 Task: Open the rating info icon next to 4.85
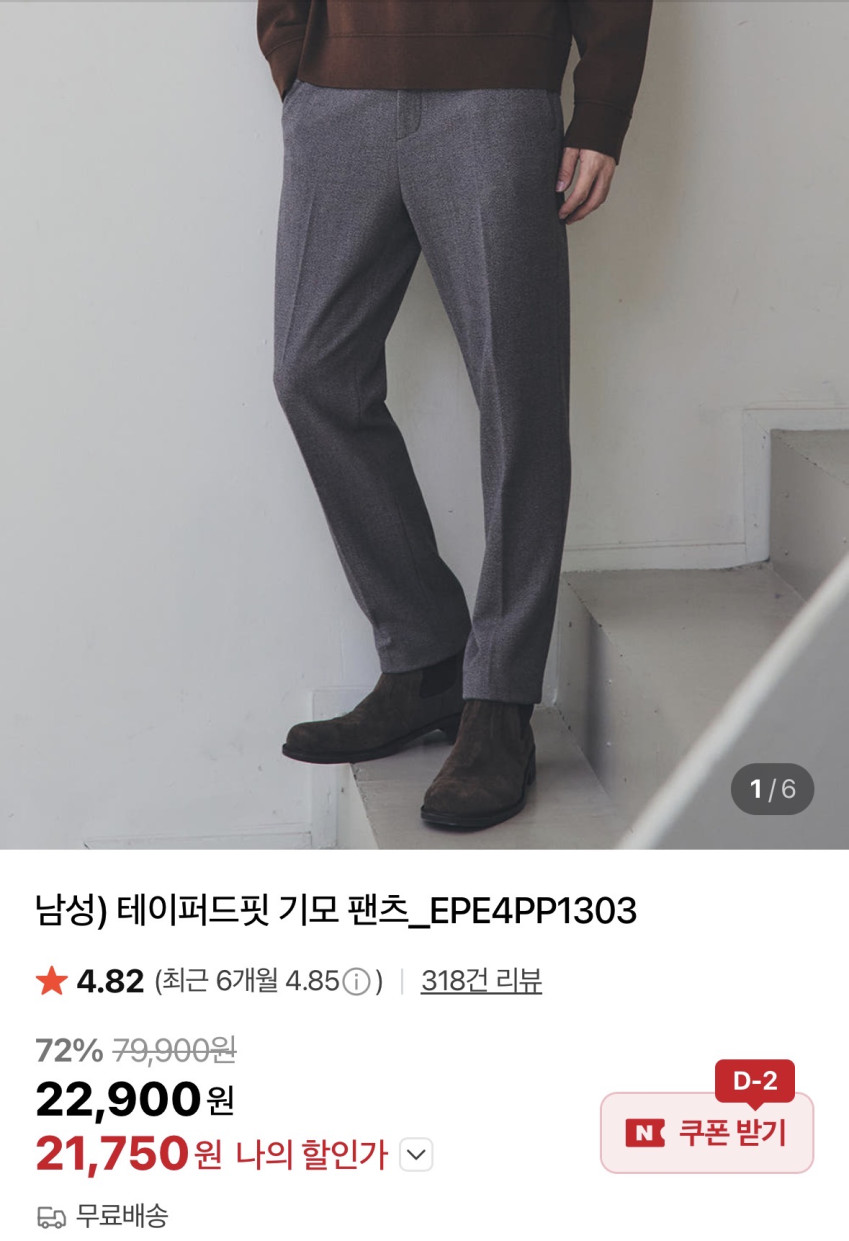(x=357, y=982)
